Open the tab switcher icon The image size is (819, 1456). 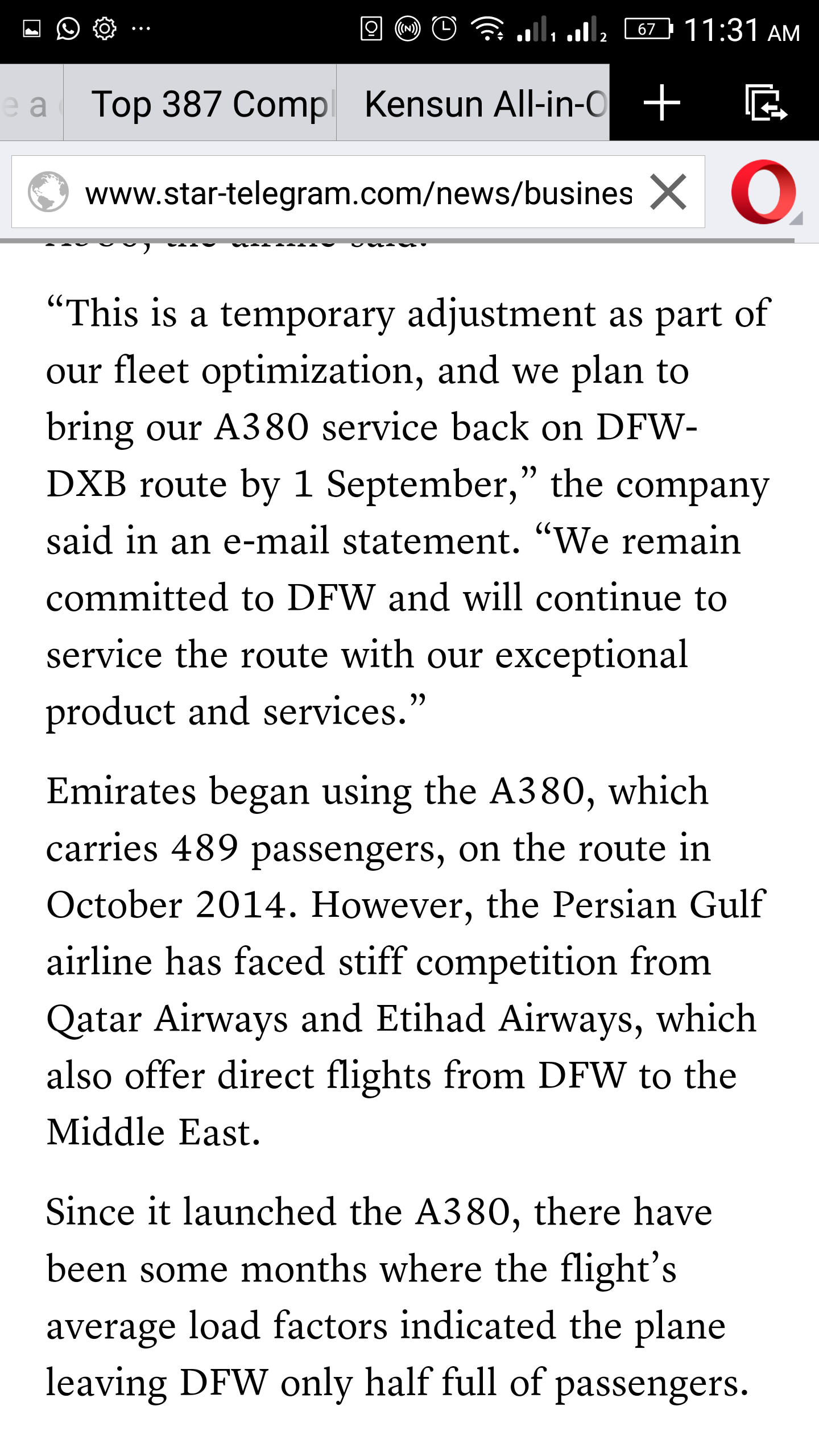[765, 104]
